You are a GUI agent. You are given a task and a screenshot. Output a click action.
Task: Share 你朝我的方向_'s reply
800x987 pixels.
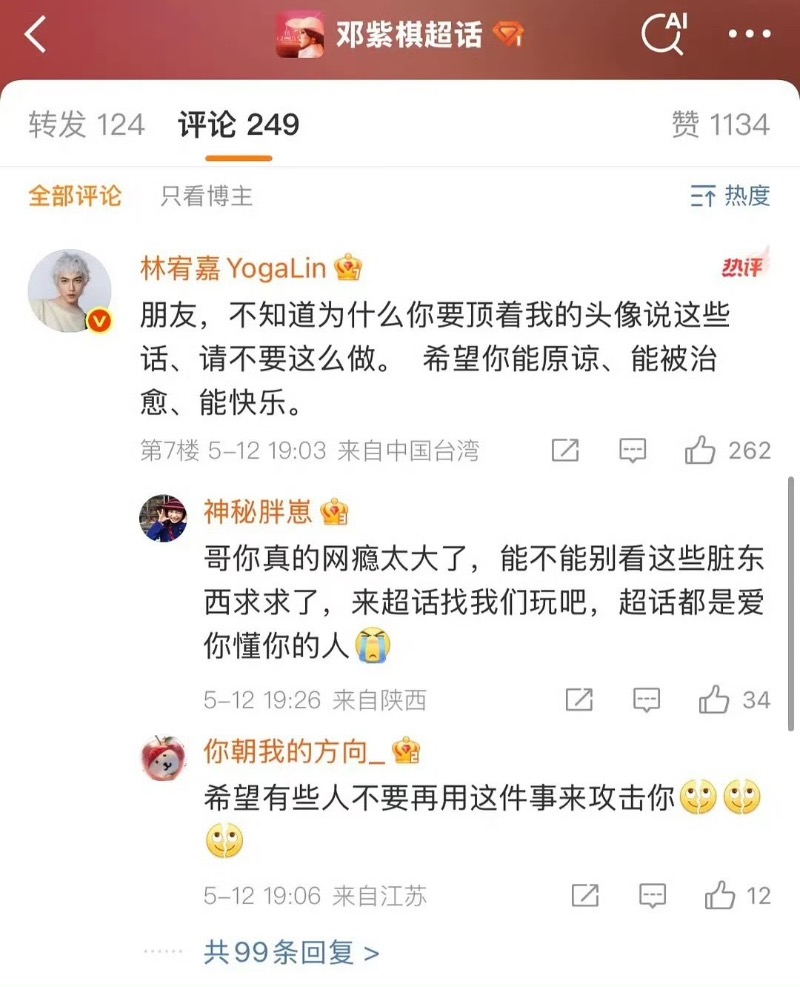pyautogui.click(x=586, y=895)
